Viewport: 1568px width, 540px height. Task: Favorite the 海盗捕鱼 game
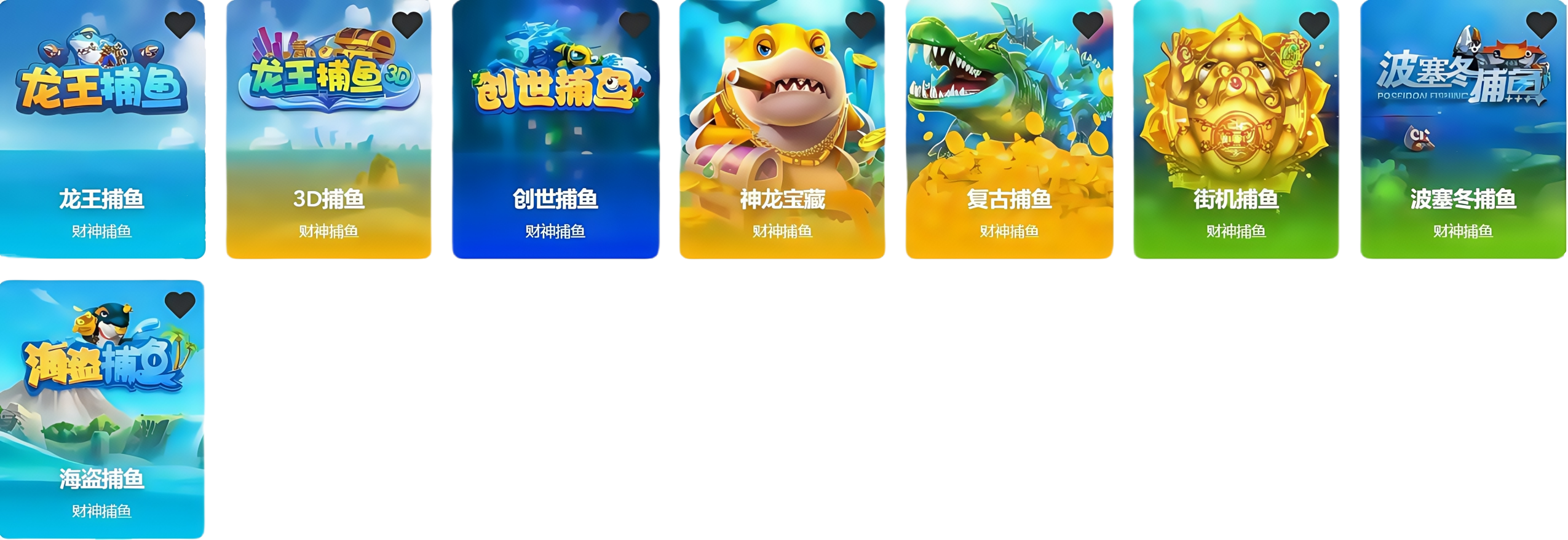[x=180, y=305]
